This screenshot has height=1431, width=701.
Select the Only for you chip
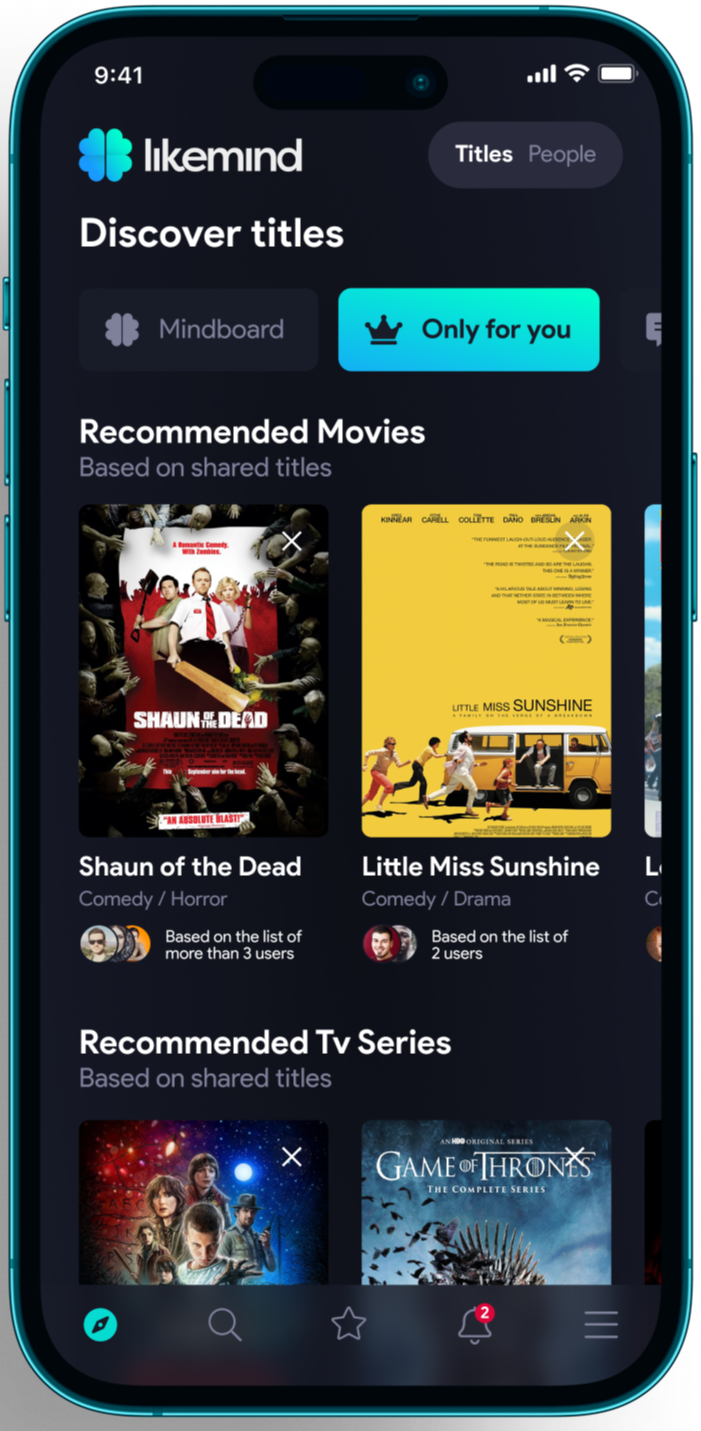469,330
